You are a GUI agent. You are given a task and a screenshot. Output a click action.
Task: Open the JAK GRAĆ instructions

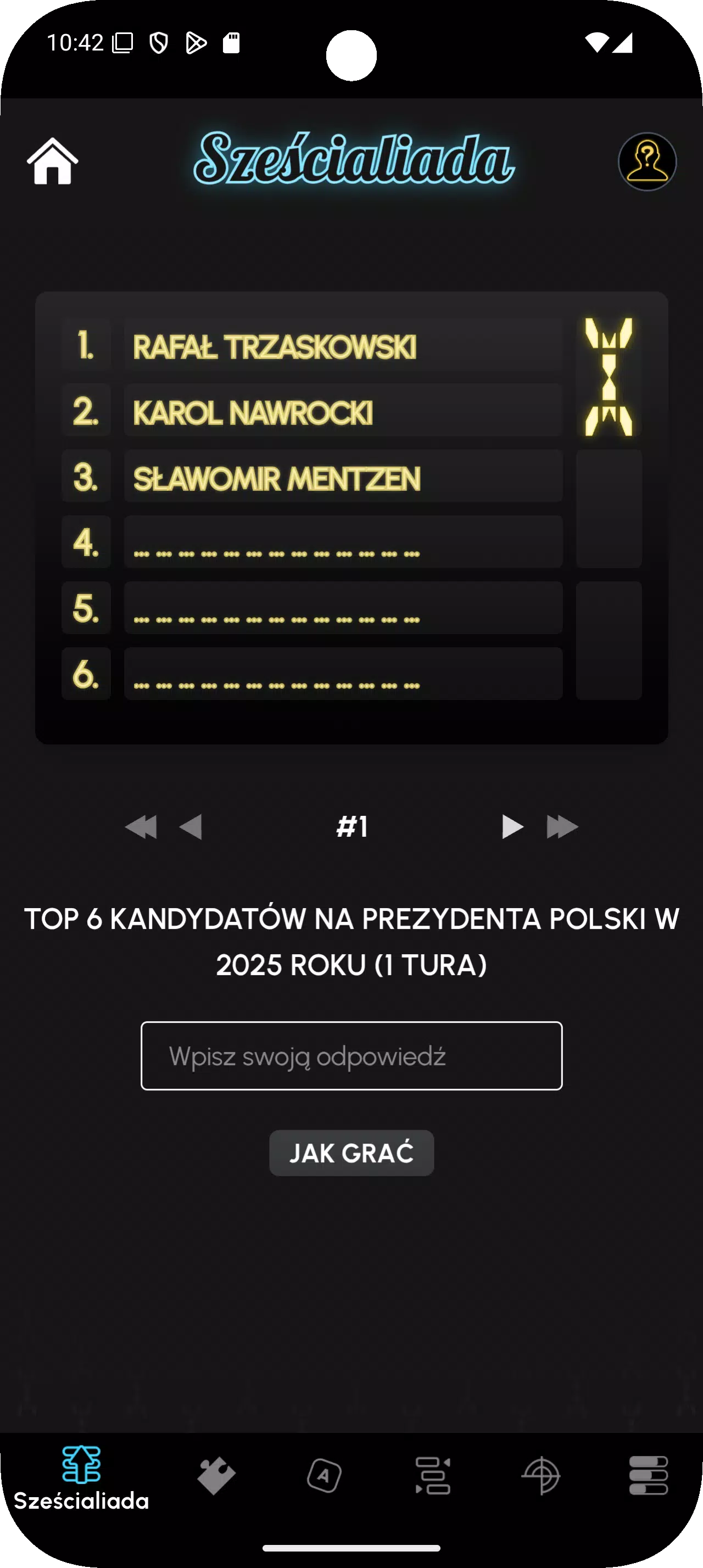[351, 1153]
